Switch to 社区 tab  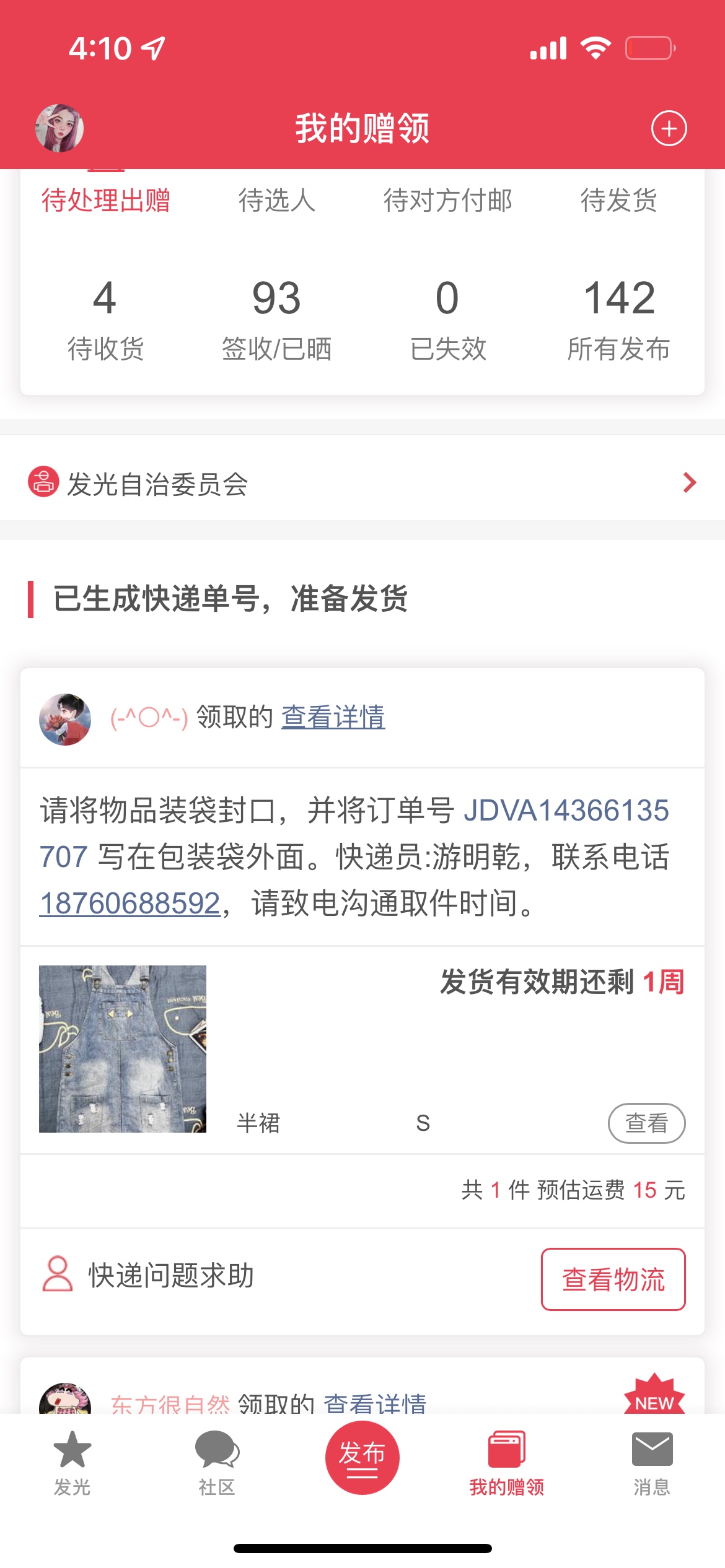click(217, 1461)
